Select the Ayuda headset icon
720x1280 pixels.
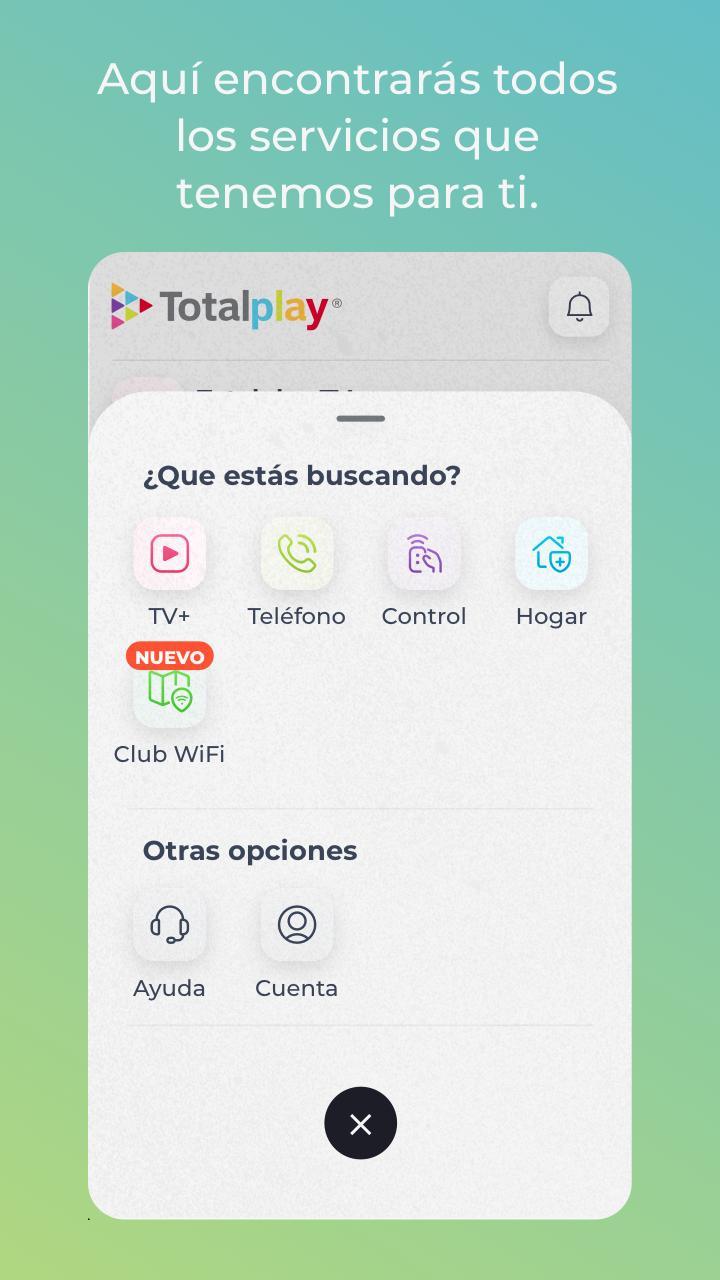pos(170,925)
